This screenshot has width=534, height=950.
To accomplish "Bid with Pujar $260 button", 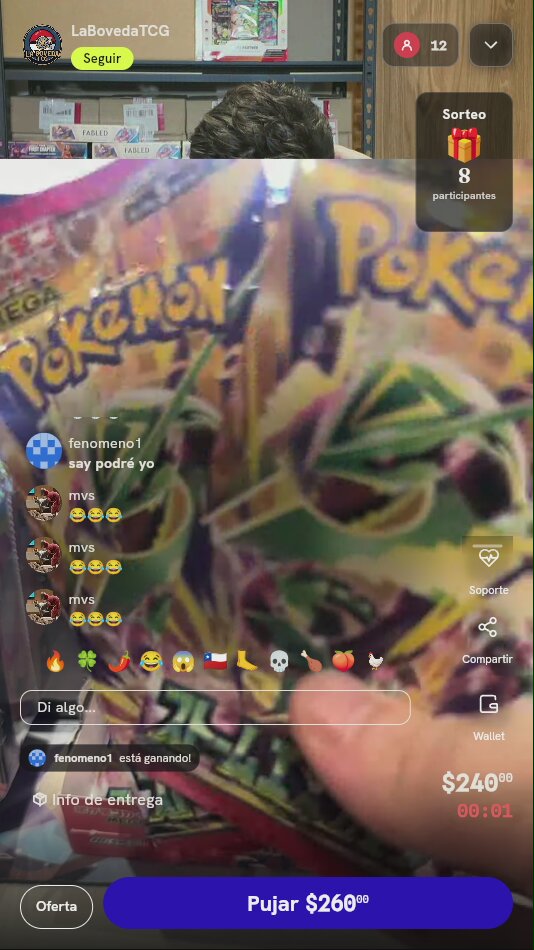I will tap(308, 903).
